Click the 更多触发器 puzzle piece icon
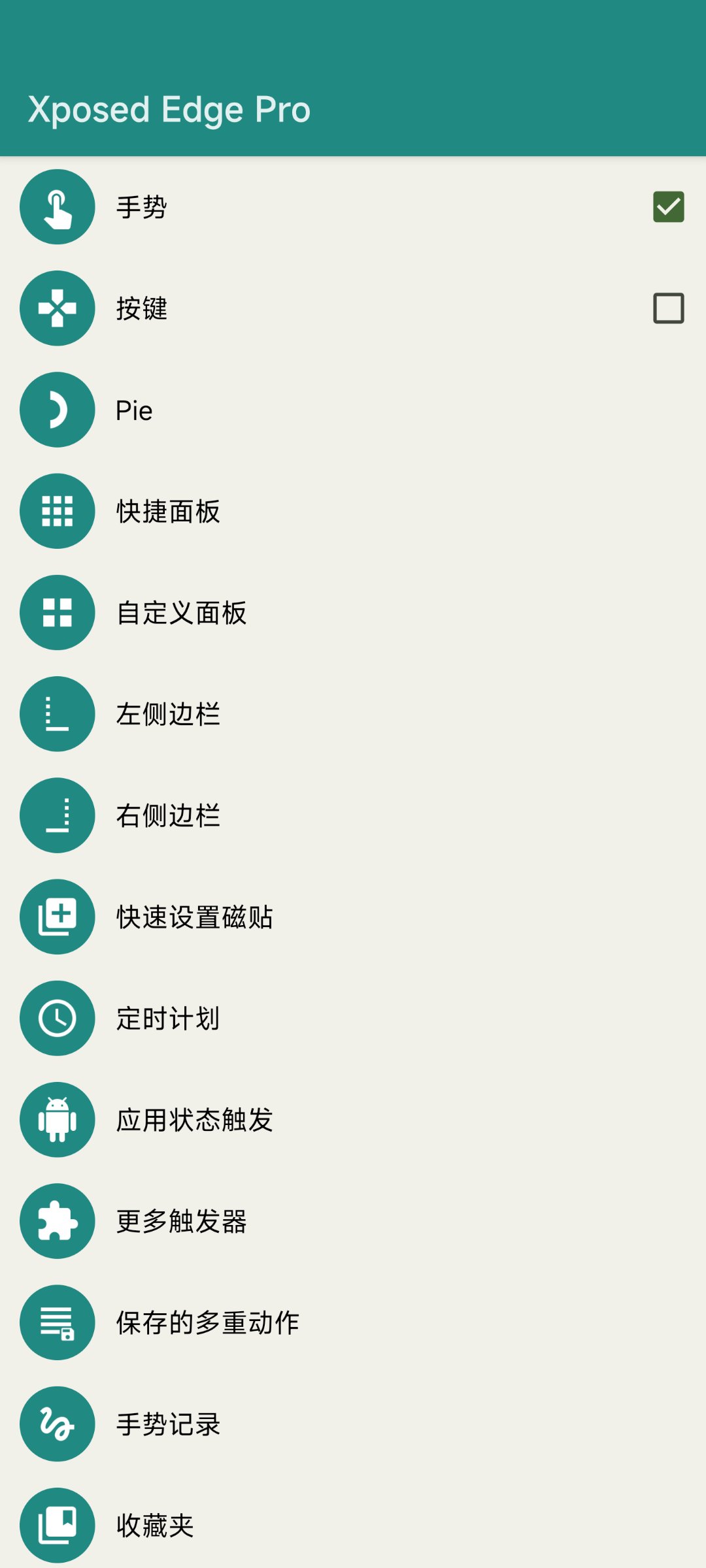Image resolution: width=706 pixels, height=1568 pixels. tap(58, 1220)
